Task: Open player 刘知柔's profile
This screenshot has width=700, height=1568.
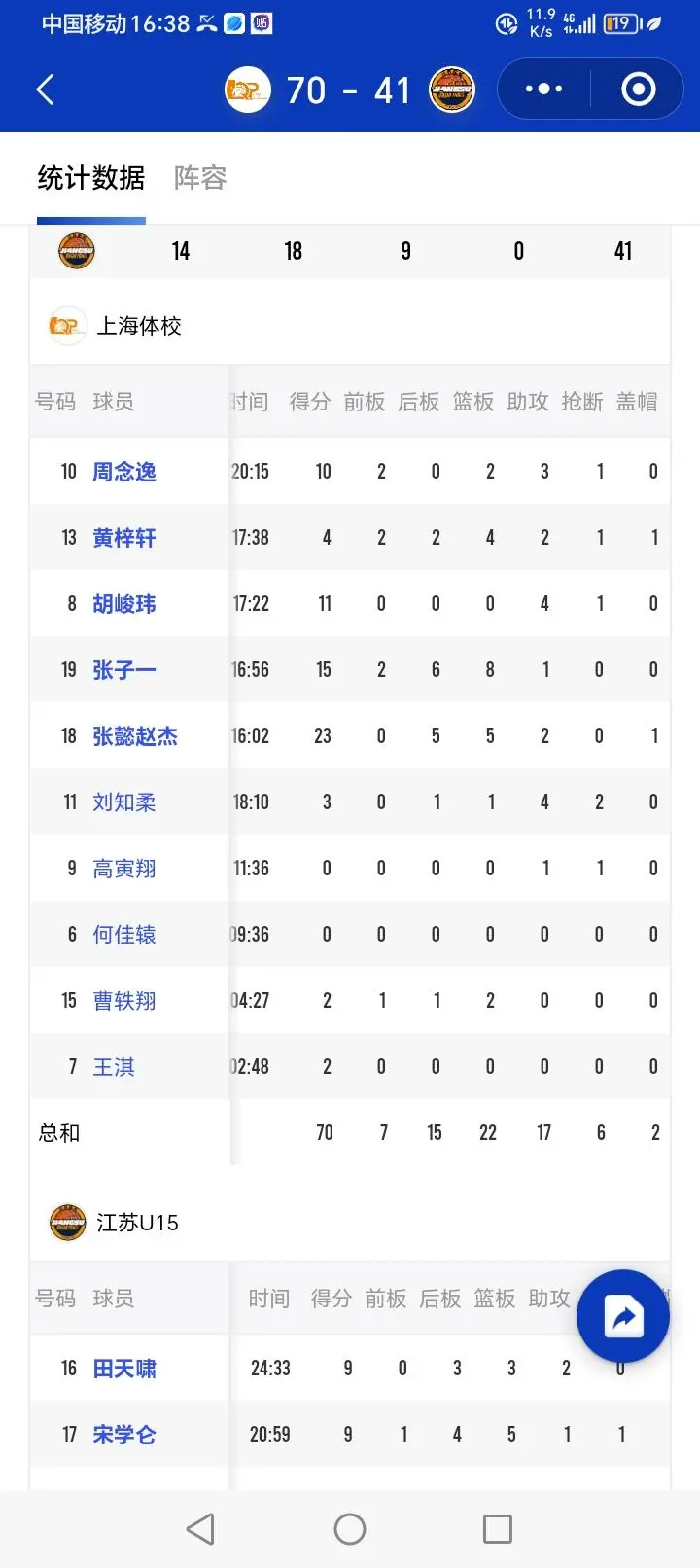Action: 124,802
